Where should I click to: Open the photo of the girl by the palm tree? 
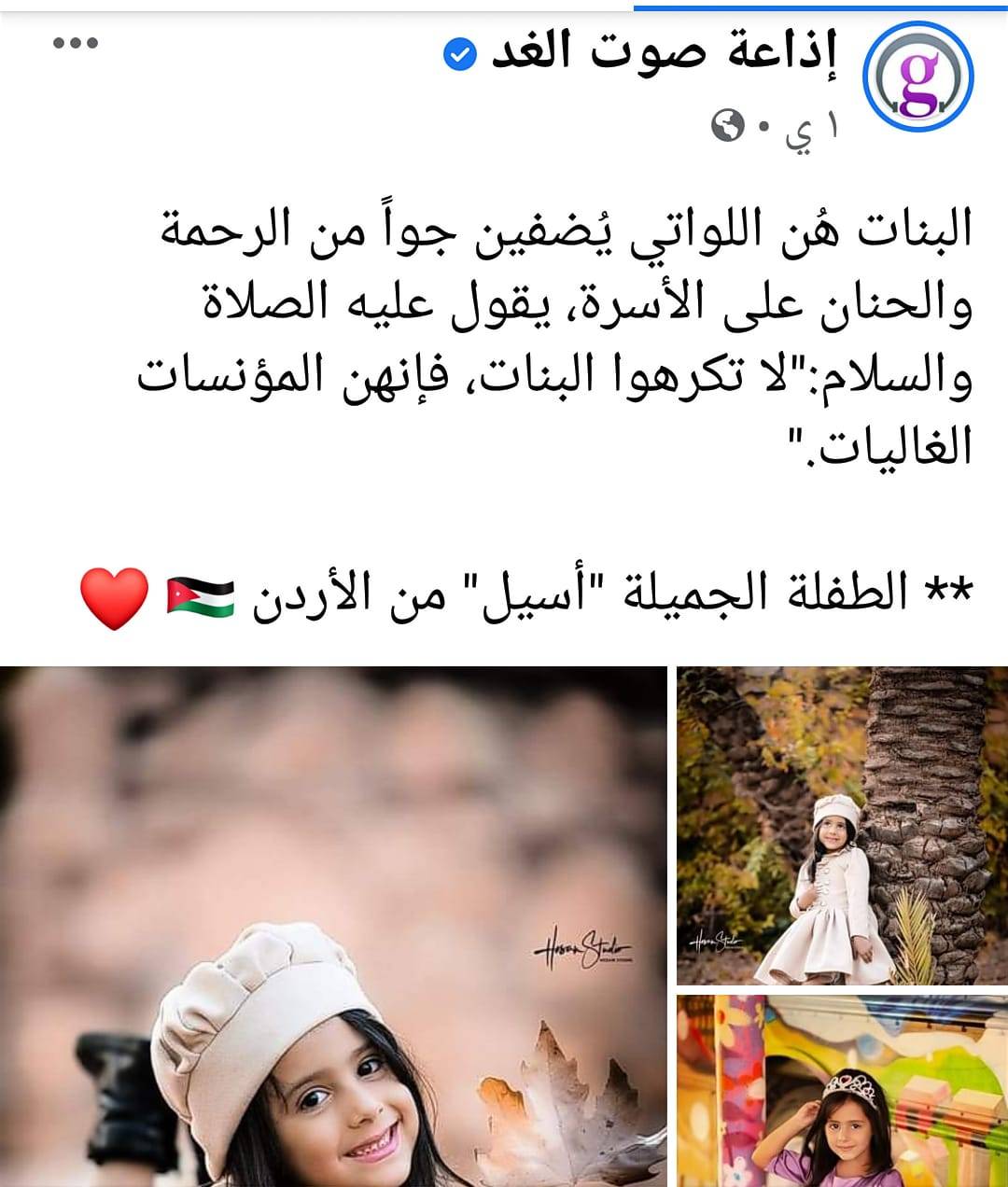coord(841,825)
